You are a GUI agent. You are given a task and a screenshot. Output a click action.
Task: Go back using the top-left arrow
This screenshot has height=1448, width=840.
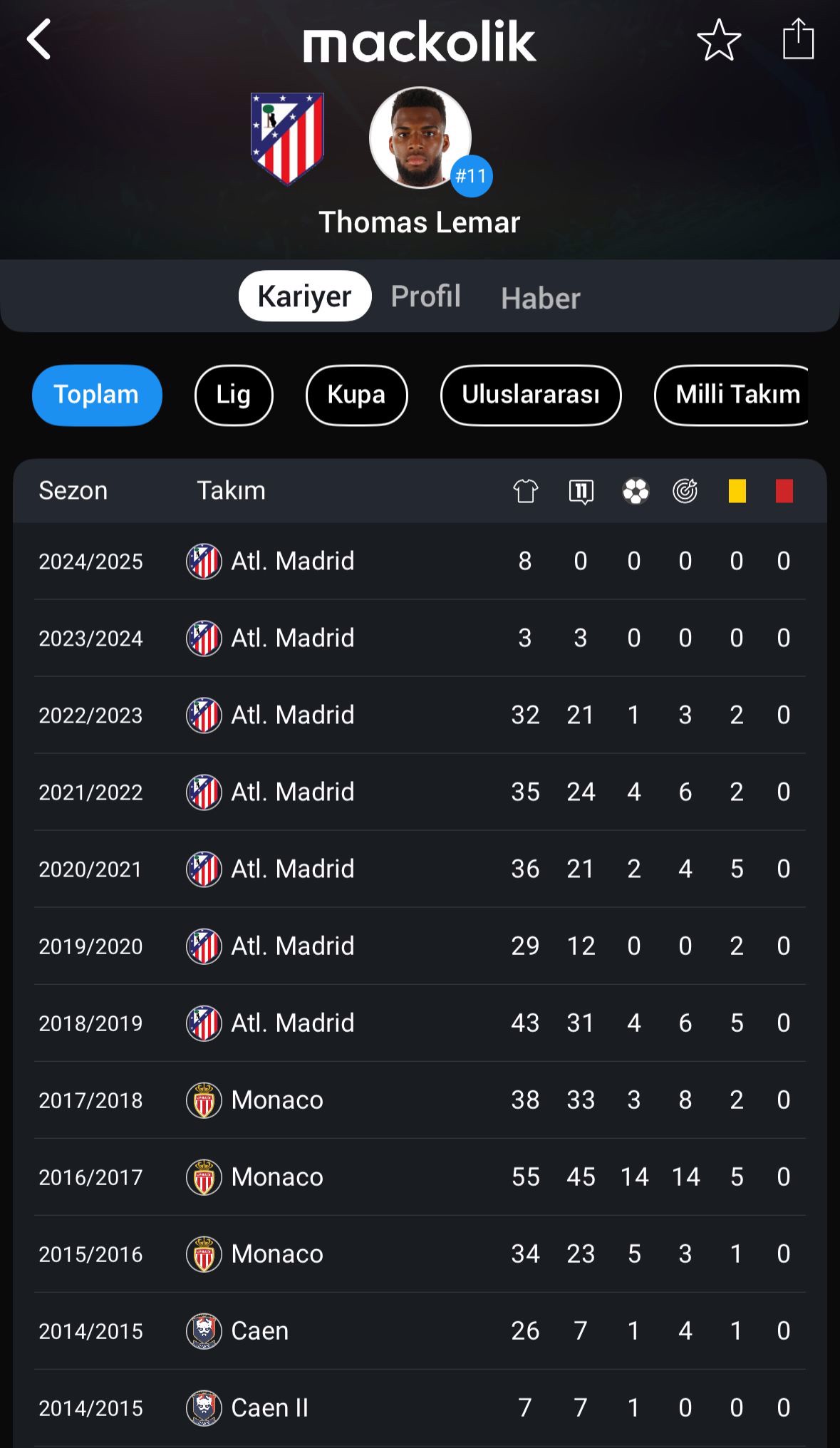tap(39, 40)
